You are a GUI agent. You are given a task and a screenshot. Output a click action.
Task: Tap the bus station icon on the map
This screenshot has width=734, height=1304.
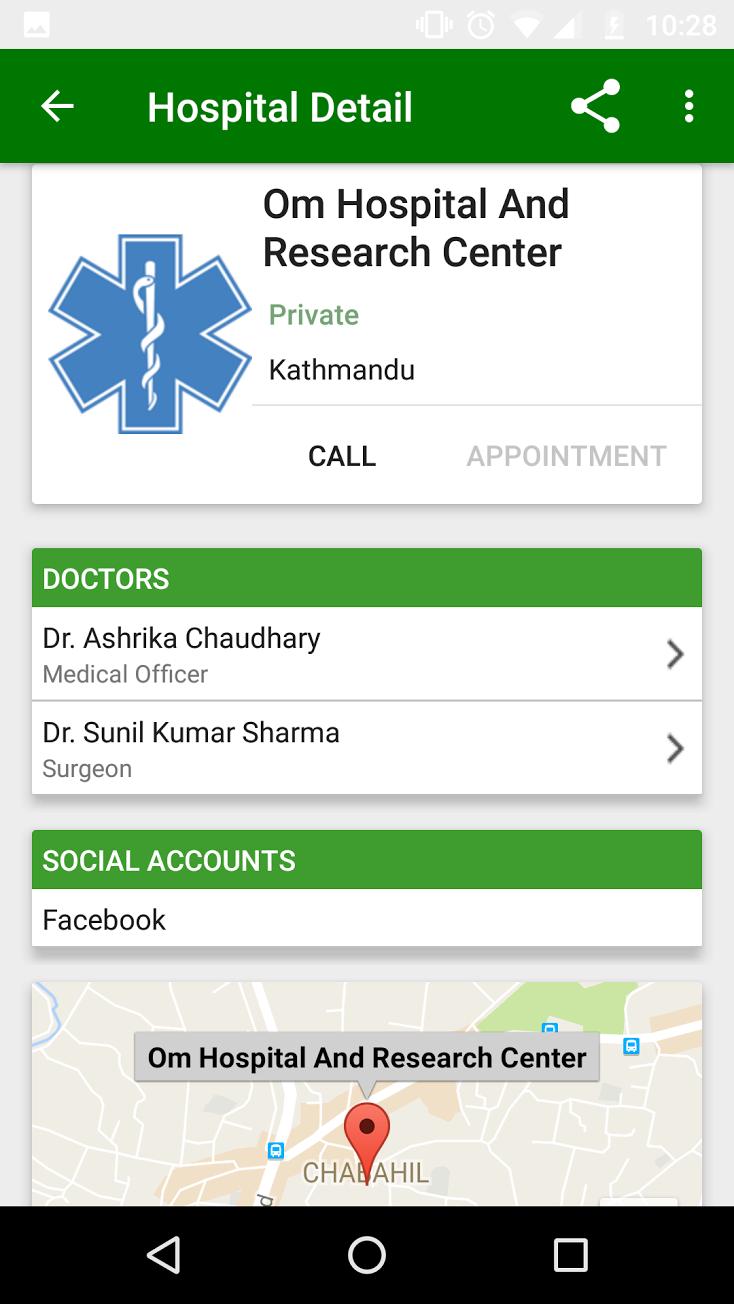(275, 1150)
